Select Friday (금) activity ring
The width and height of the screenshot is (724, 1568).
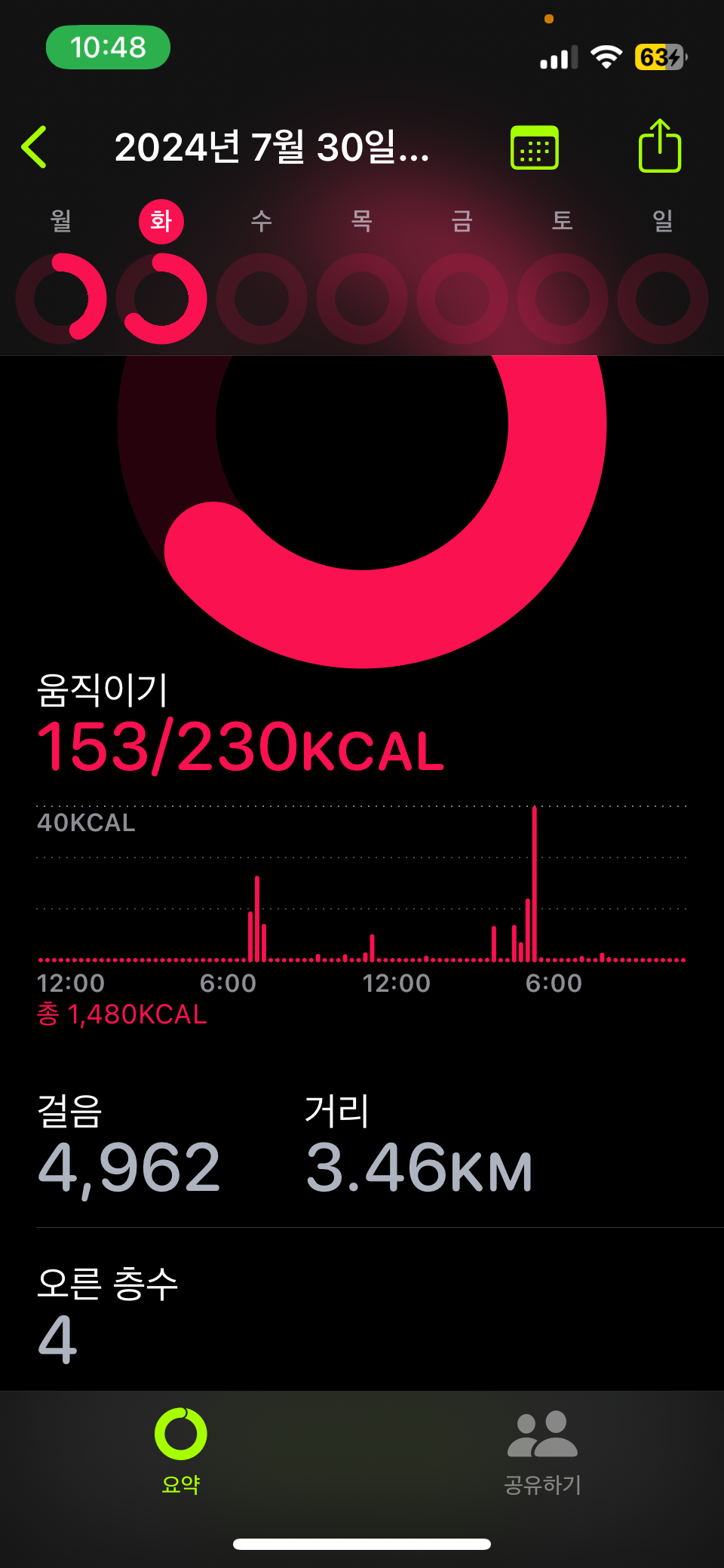click(x=462, y=299)
